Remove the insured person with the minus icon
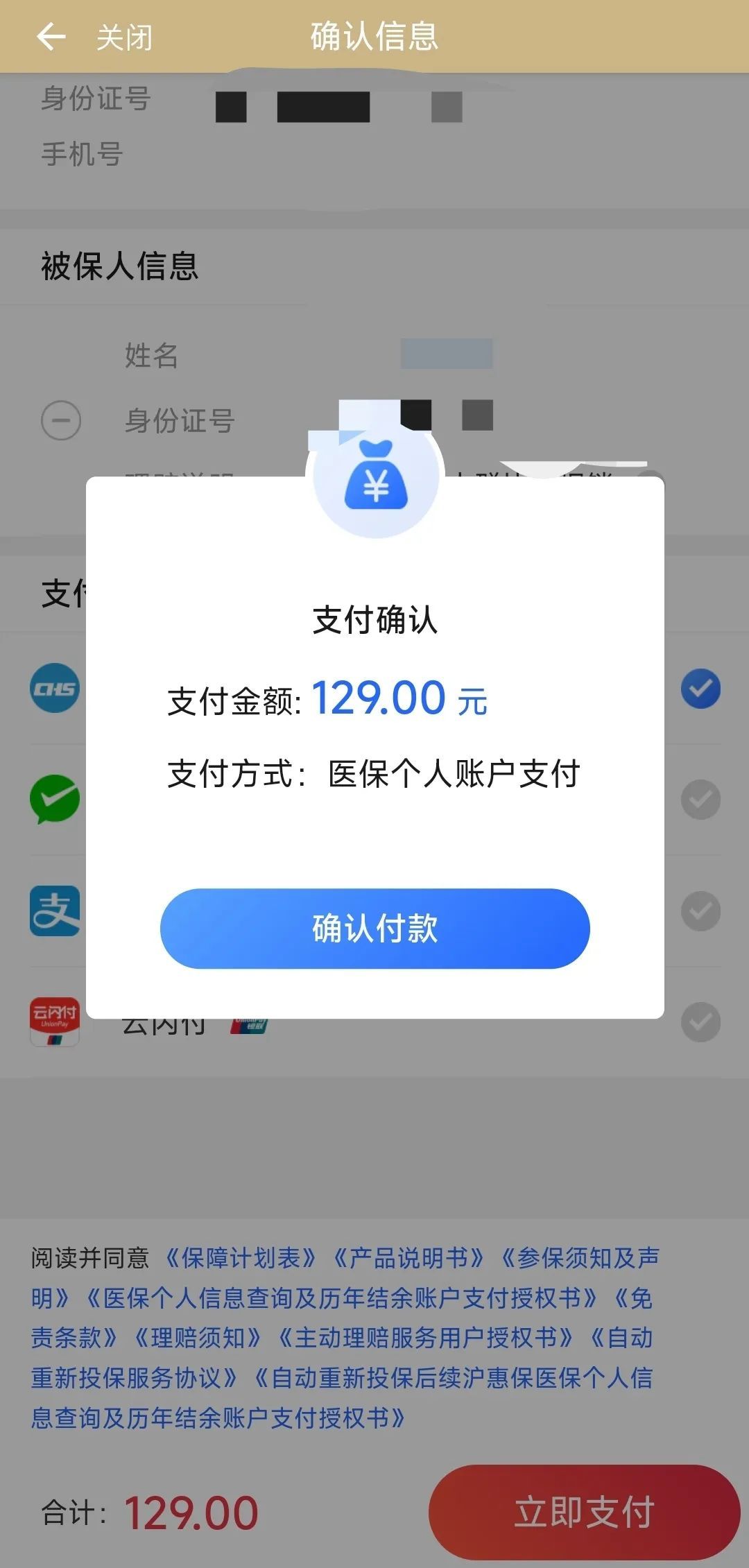Image resolution: width=749 pixels, height=1568 pixels. click(x=61, y=420)
